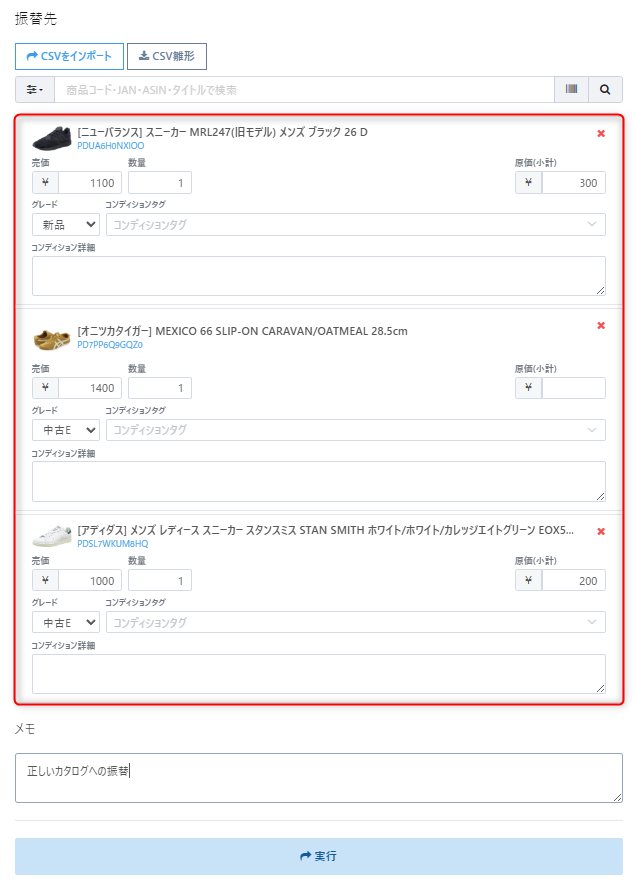Edit the empty cost field for Onitsuka Tiger
636x891 pixels.
click(x=573, y=388)
